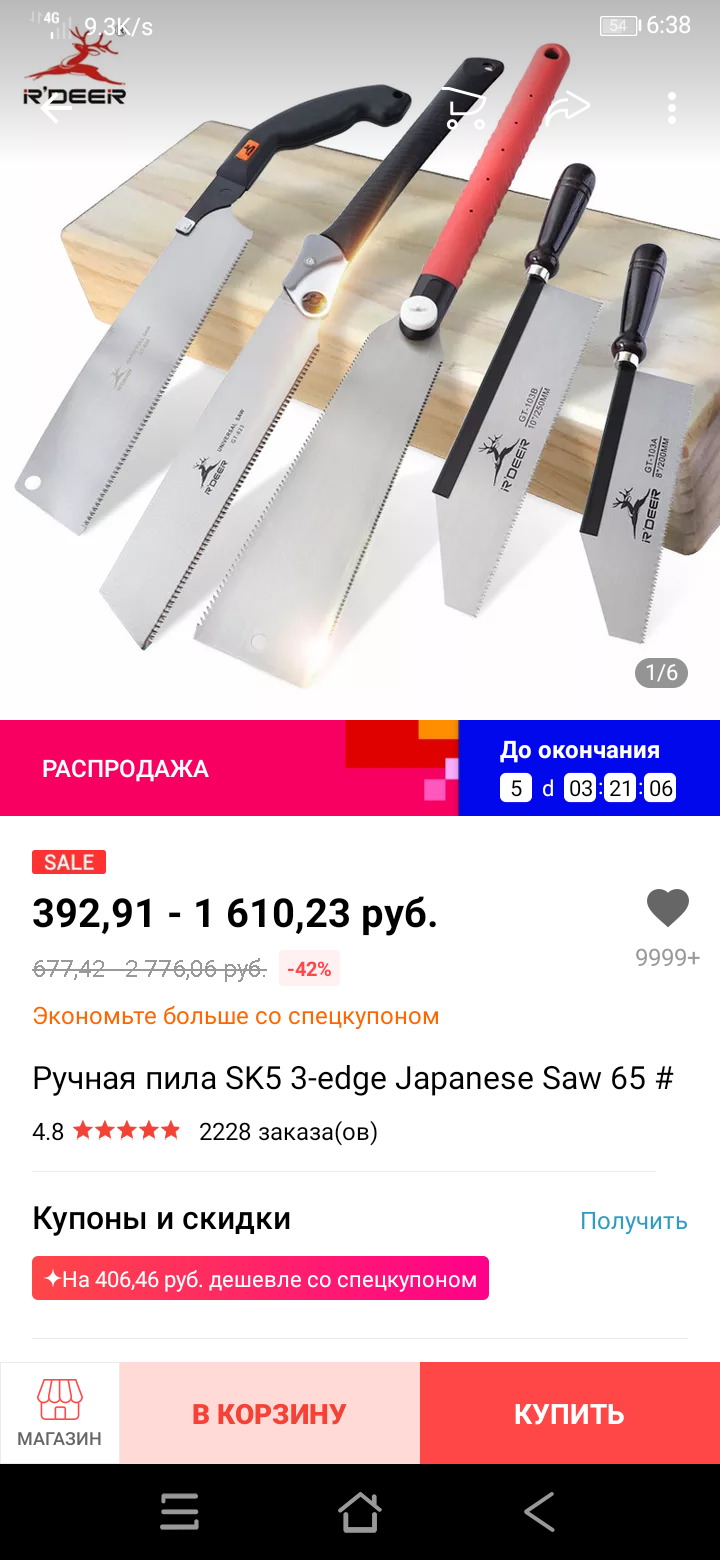Tap Получить to get coupons

633,1220
